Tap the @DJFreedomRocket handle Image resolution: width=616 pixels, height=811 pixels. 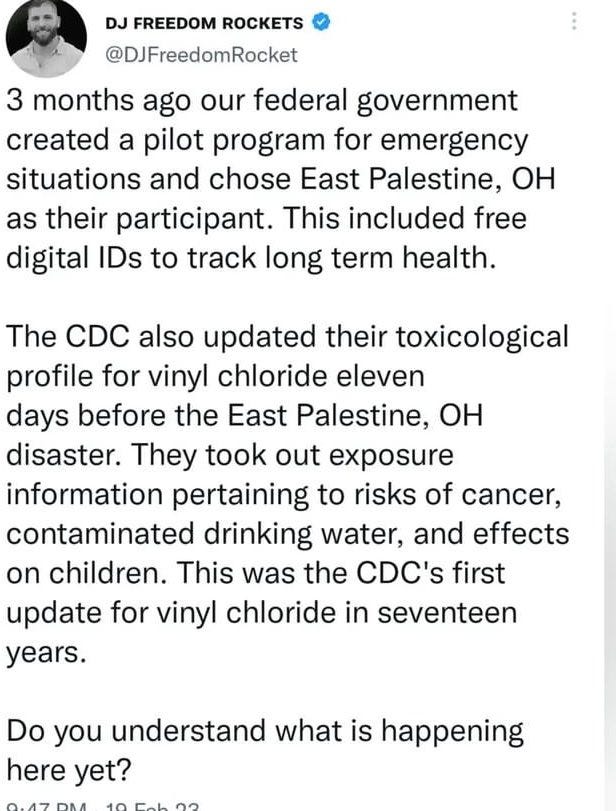click(201, 55)
